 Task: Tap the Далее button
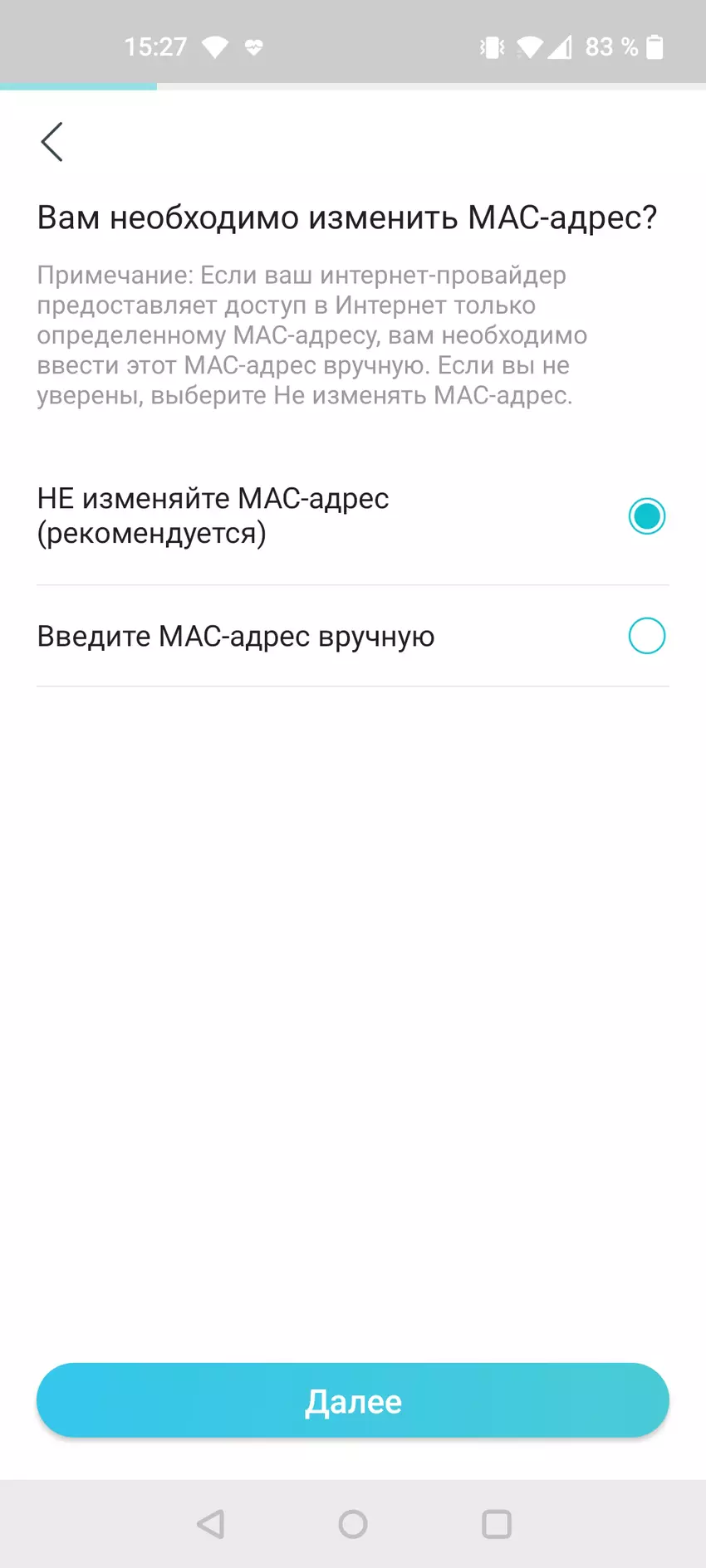[x=353, y=1401]
